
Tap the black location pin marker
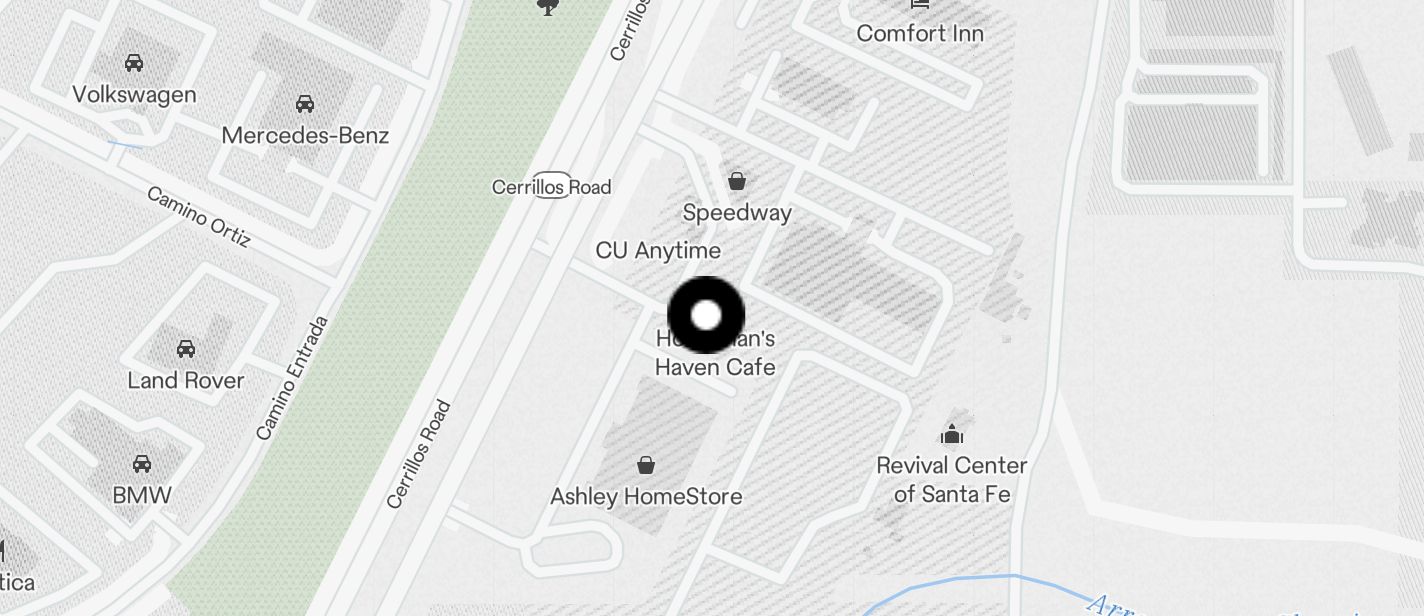[706, 315]
